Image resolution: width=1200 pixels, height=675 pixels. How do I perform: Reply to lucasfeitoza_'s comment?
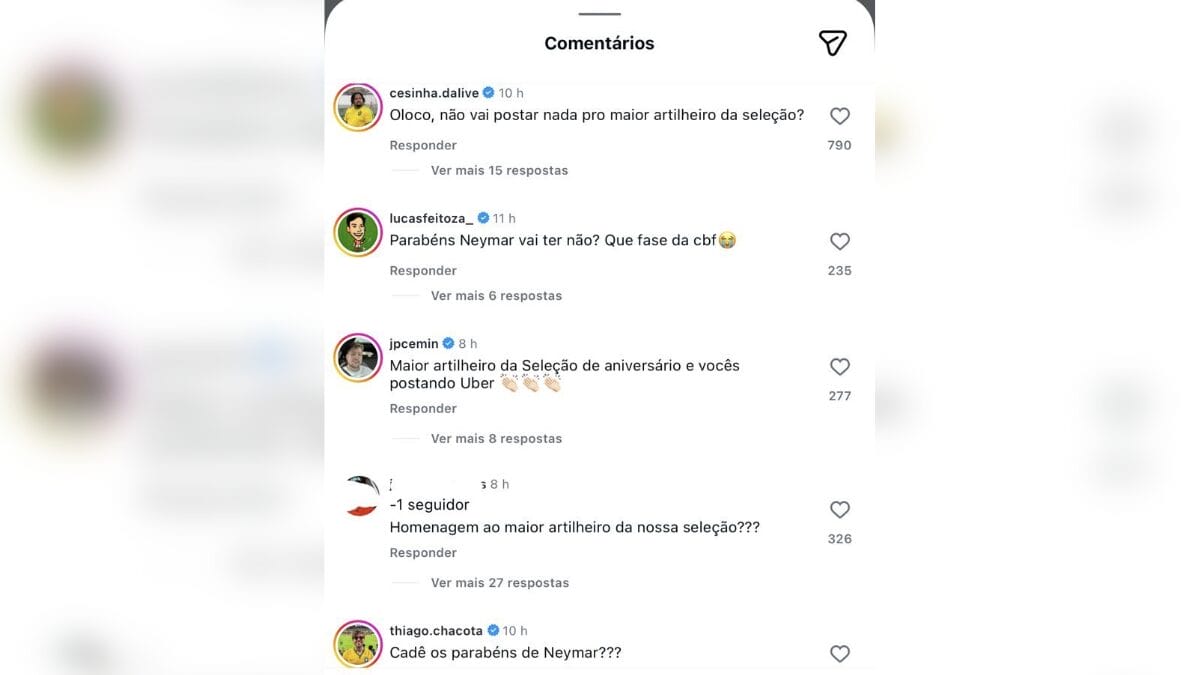(423, 270)
